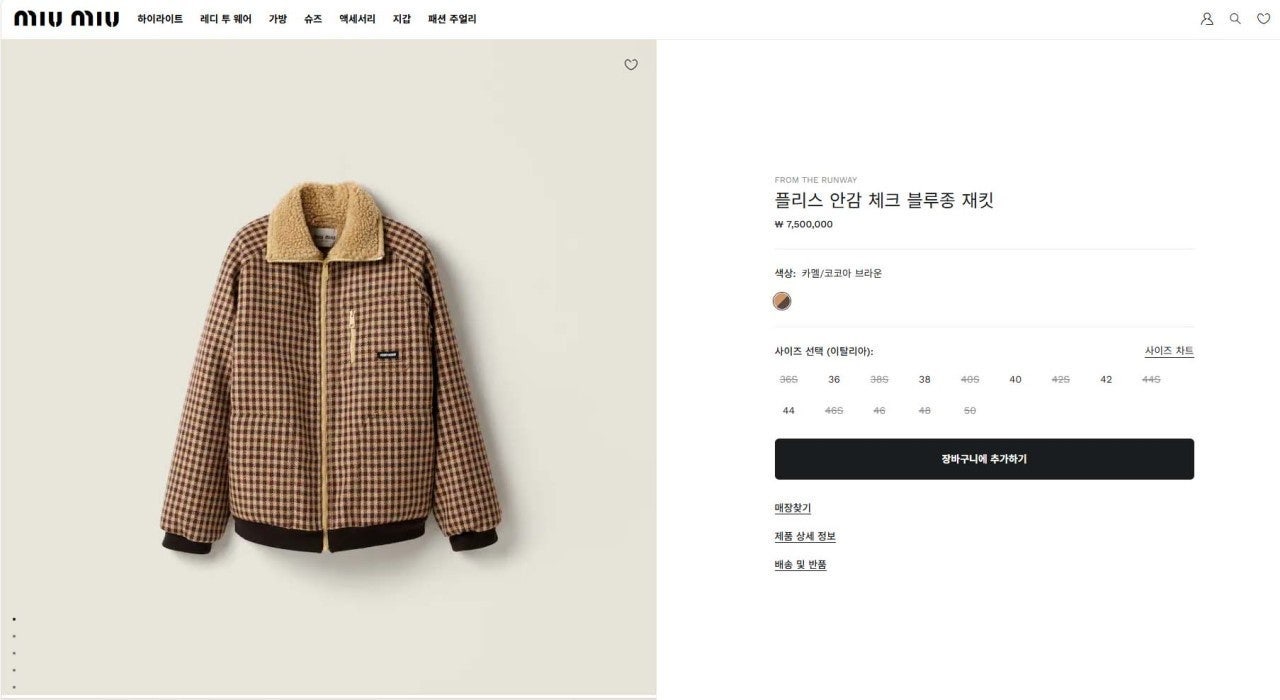Expand 제품 상세 정보
This screenshot has height=700, width=1280.
(805, 536)
